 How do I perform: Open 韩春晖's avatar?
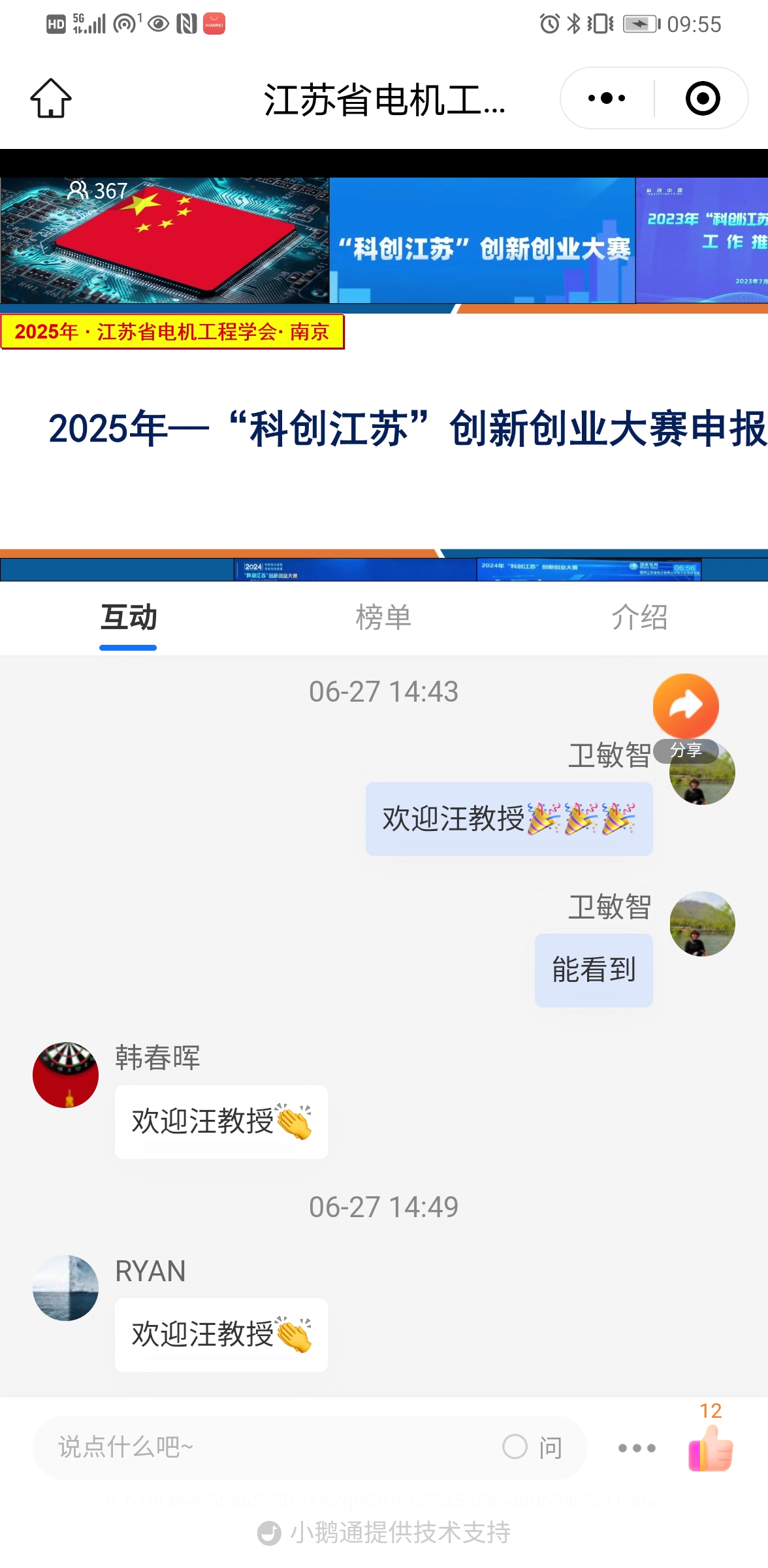coord(66,1075)
